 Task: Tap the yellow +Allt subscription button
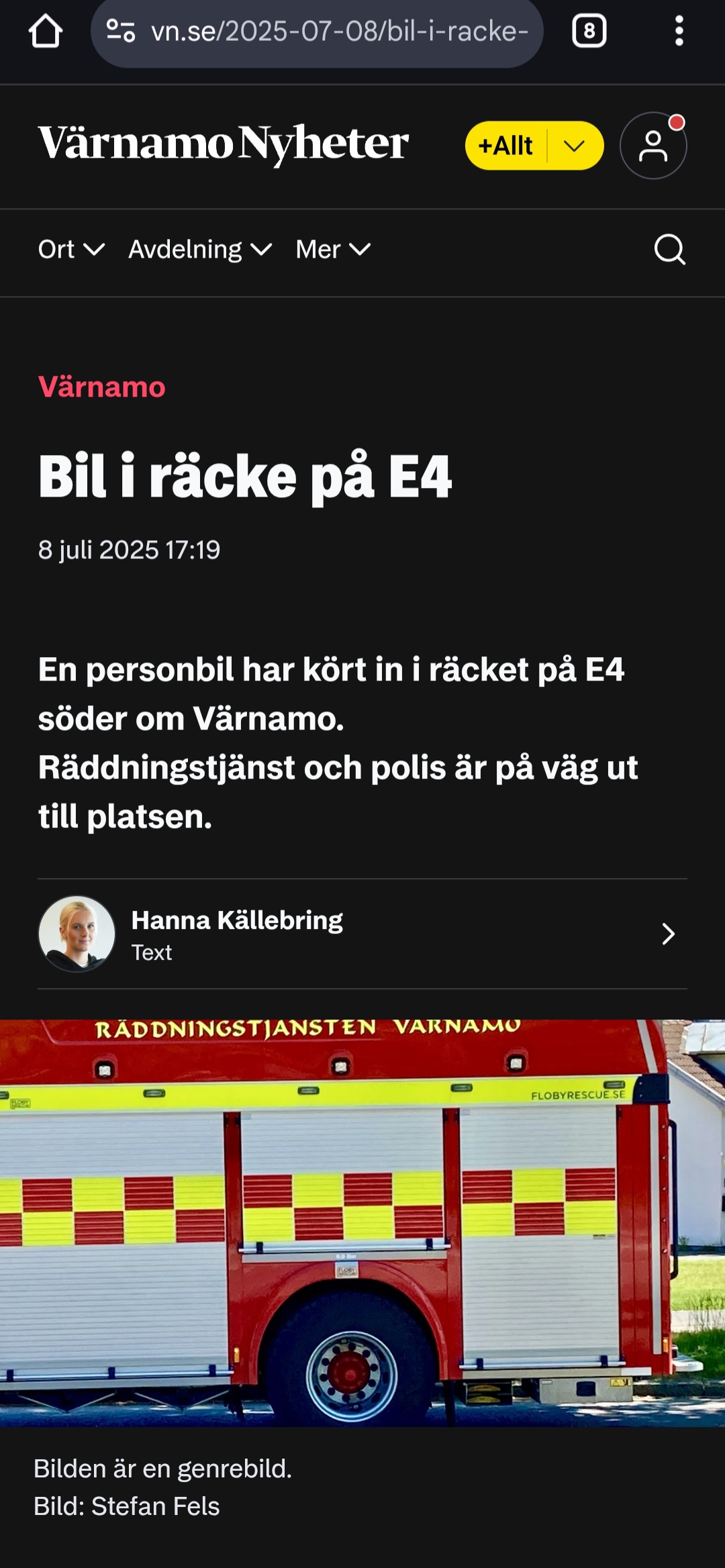point(507,146)
